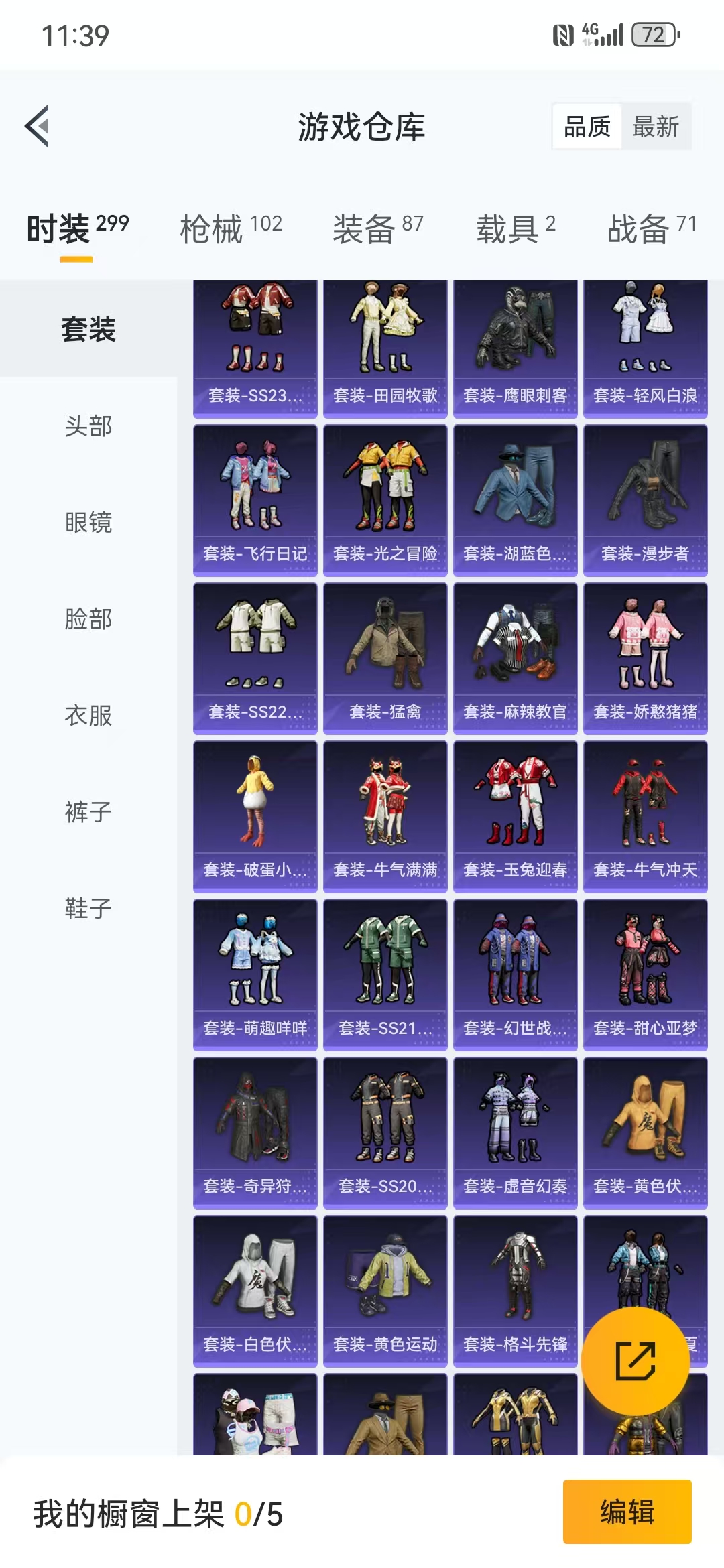Switch to the 枪械 tab

231,228
